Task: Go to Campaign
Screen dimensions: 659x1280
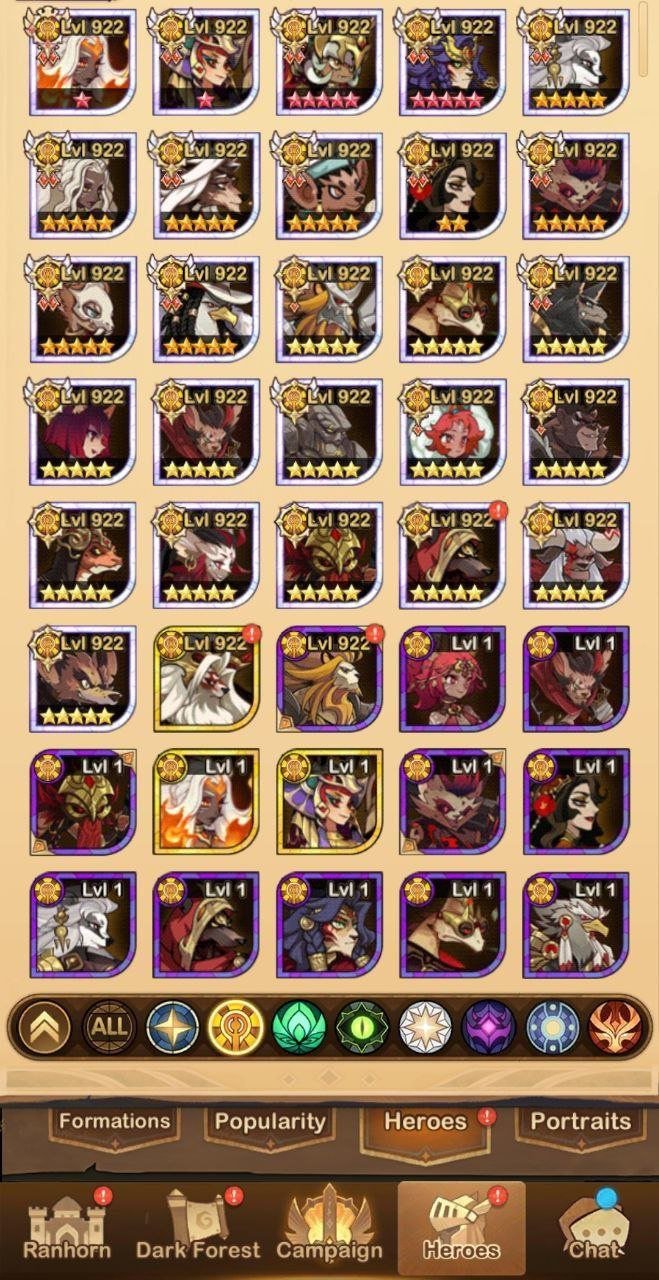Action: [x=329, y=1228]
